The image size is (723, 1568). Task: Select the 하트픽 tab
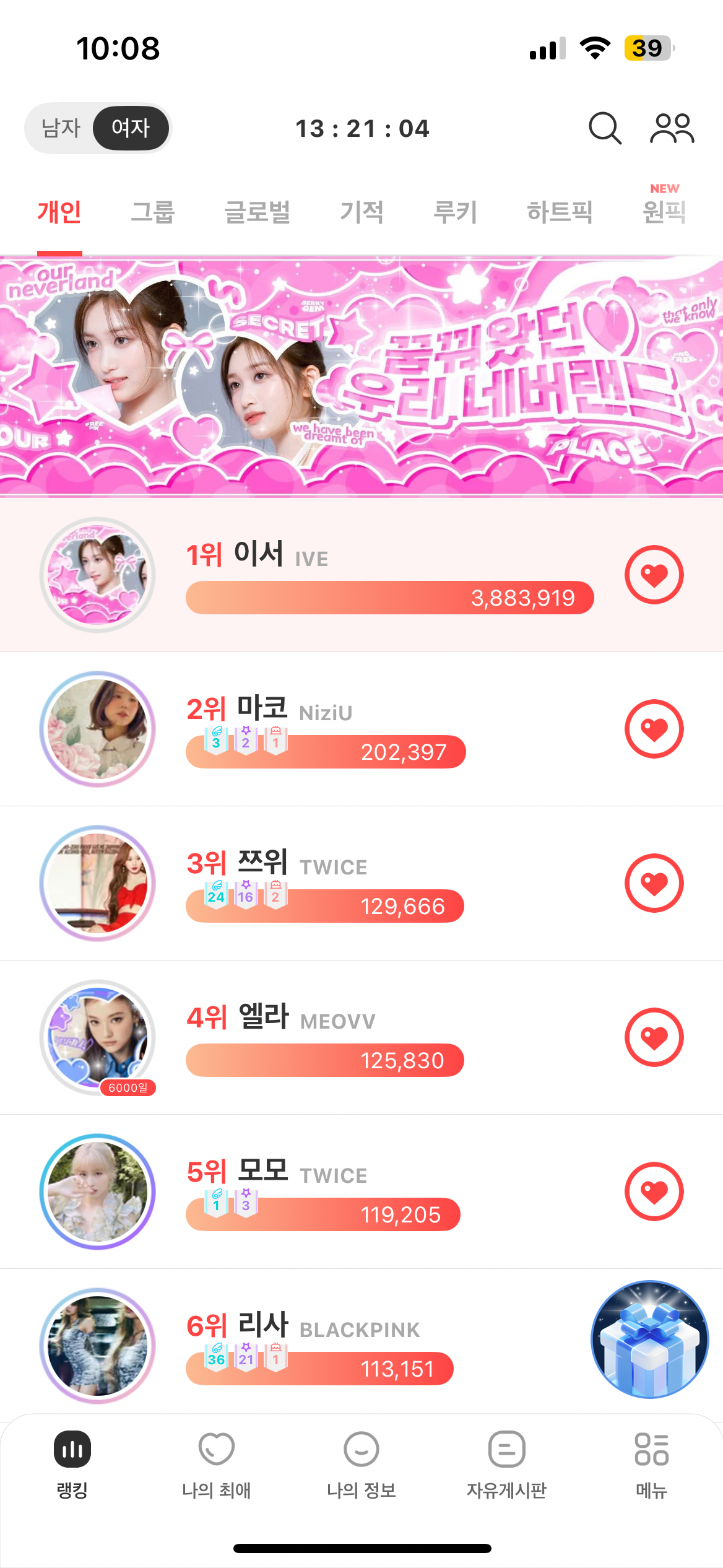(560, 212)
